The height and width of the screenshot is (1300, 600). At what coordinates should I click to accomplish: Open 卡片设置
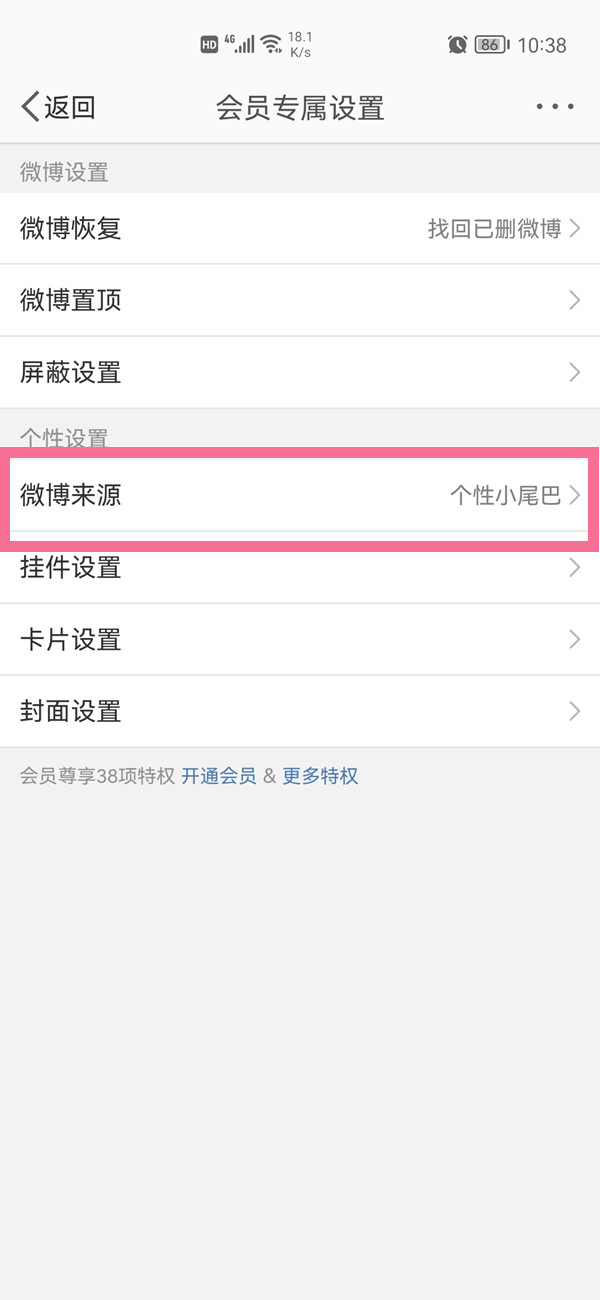click(x=300, y=639)
